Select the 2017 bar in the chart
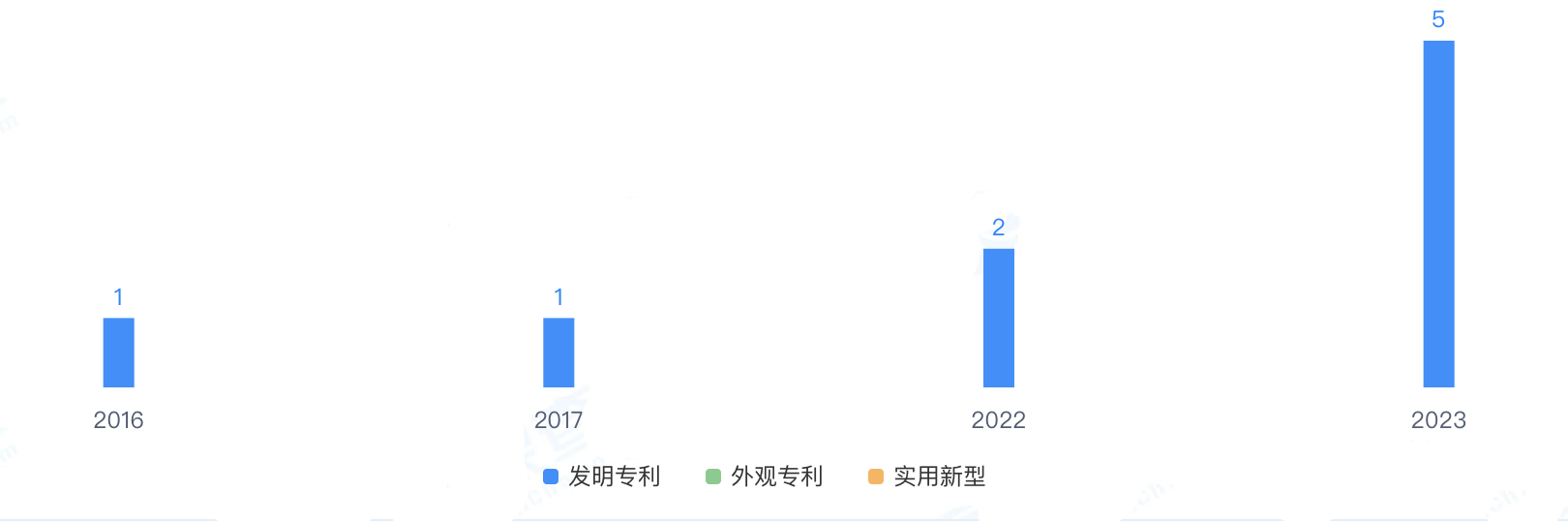 tap(558, 353)
